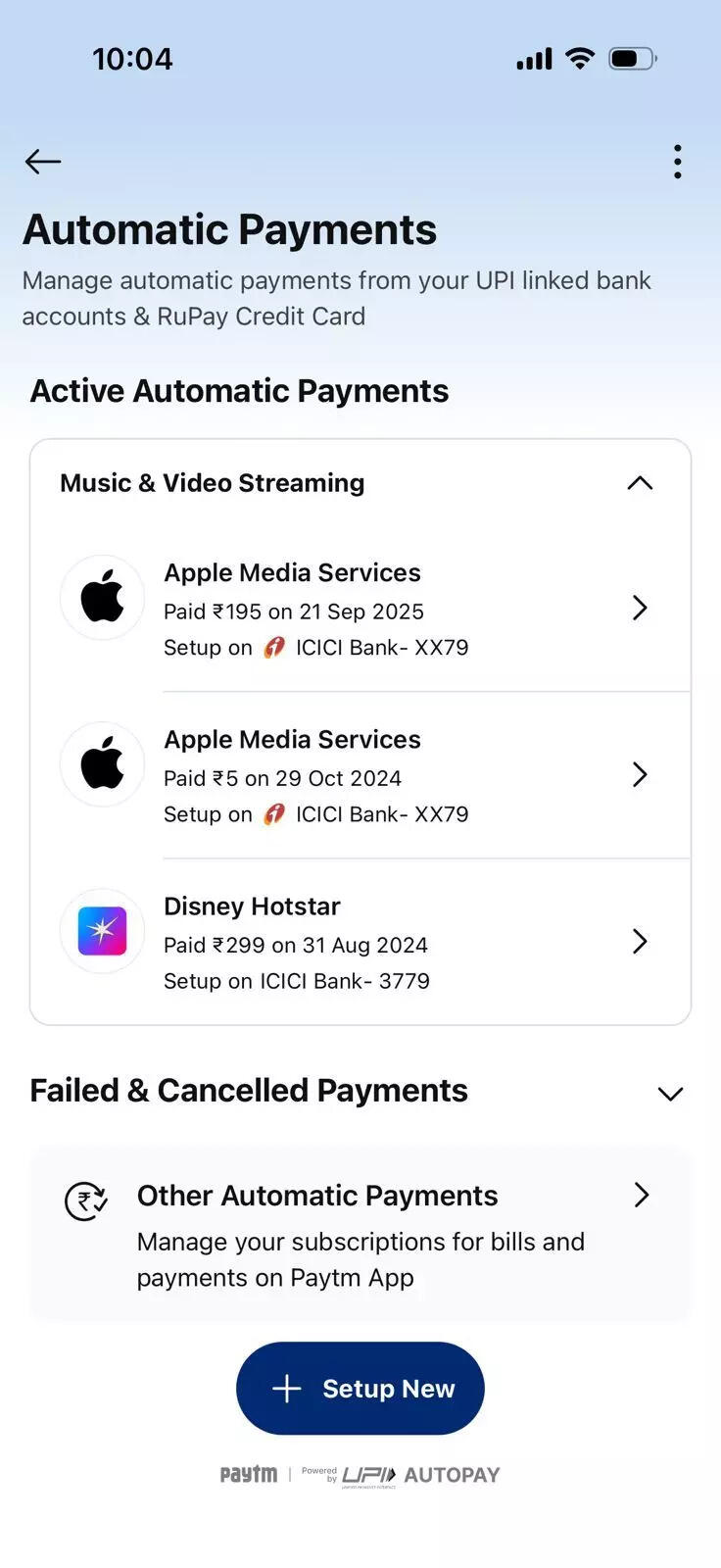This screenshot has width=721, height=1568.
Task: Go back using the back arrow
Action: [x=43, y=162]
